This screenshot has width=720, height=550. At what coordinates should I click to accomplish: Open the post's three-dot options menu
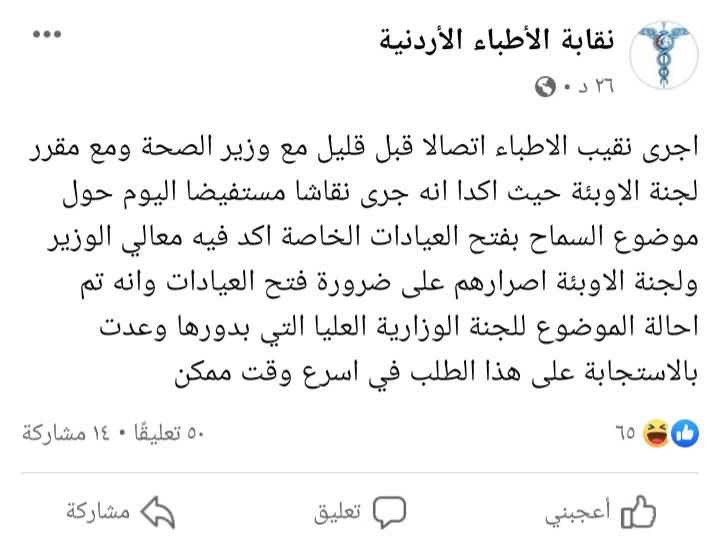coord(47,35)
